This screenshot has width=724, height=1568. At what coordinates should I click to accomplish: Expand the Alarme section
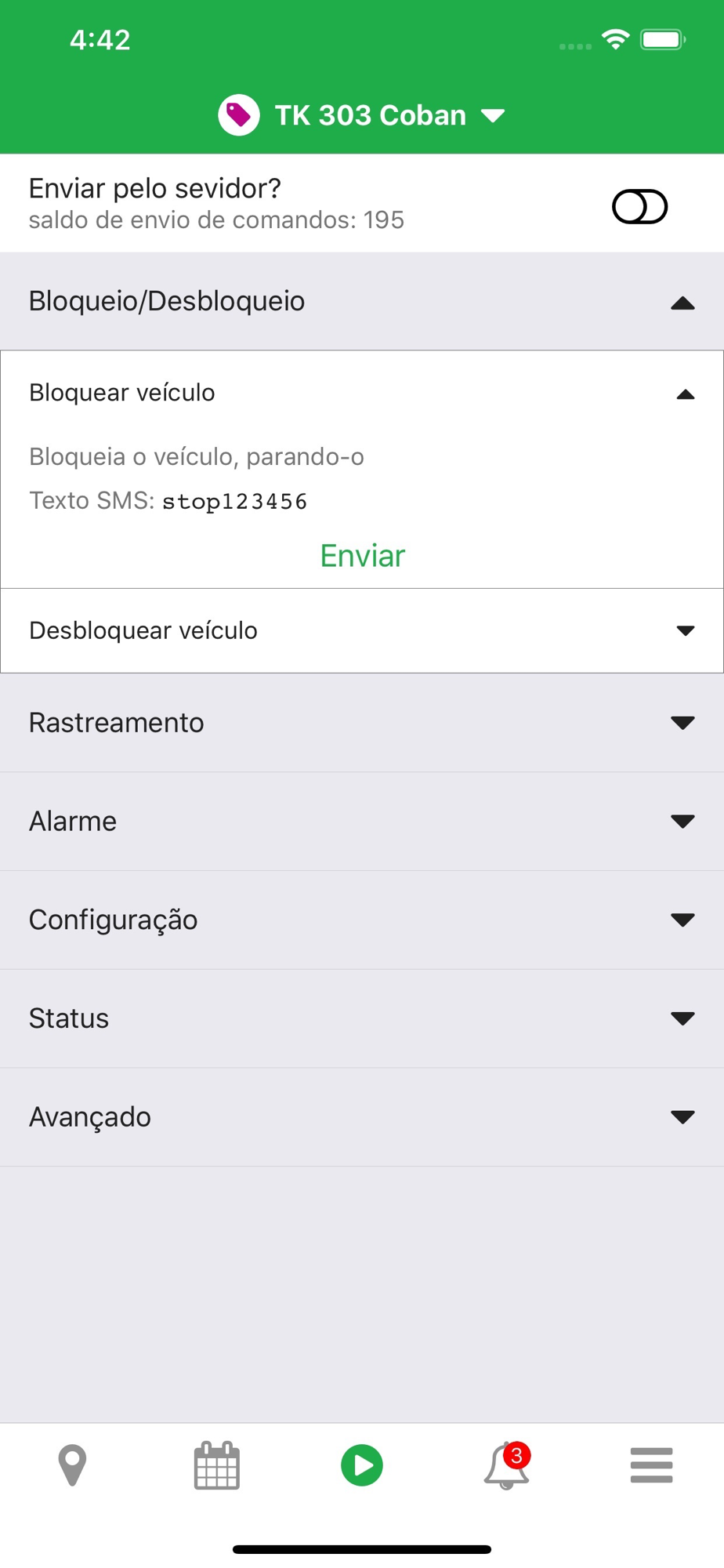click(362, 821)
